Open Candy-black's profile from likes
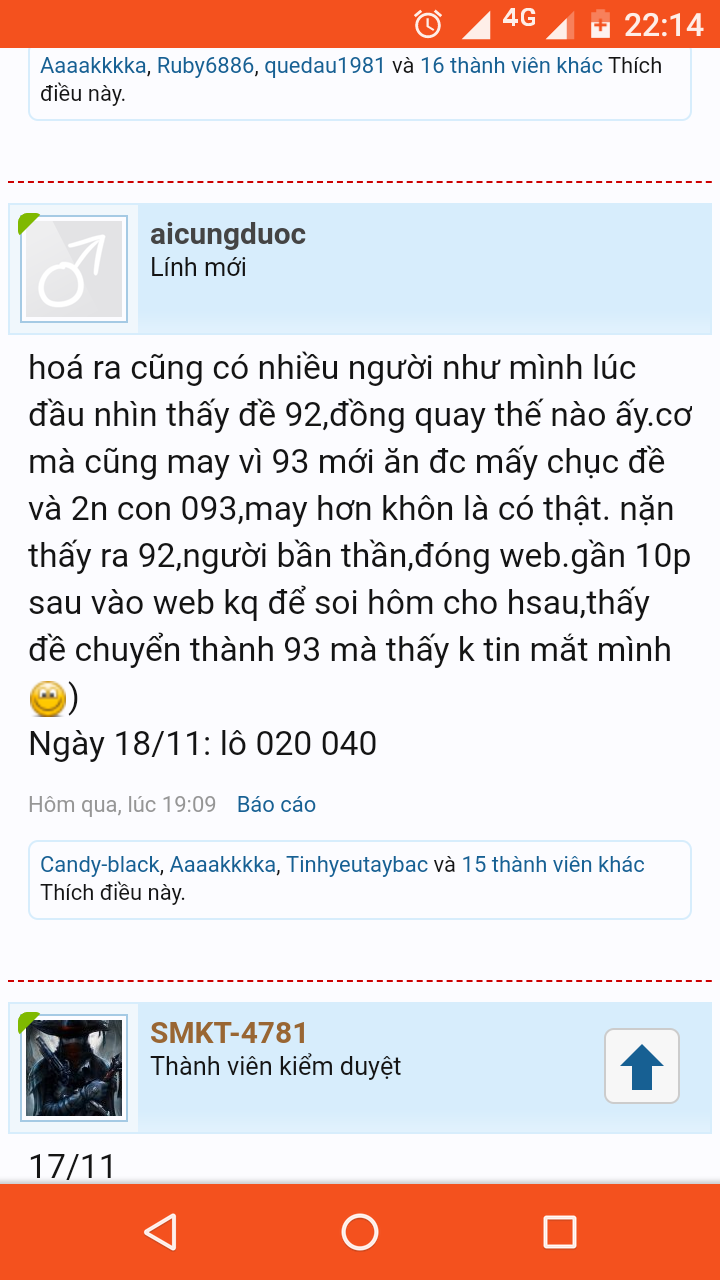Viewport: 720px width, 1280px height. tap(100, 865)
